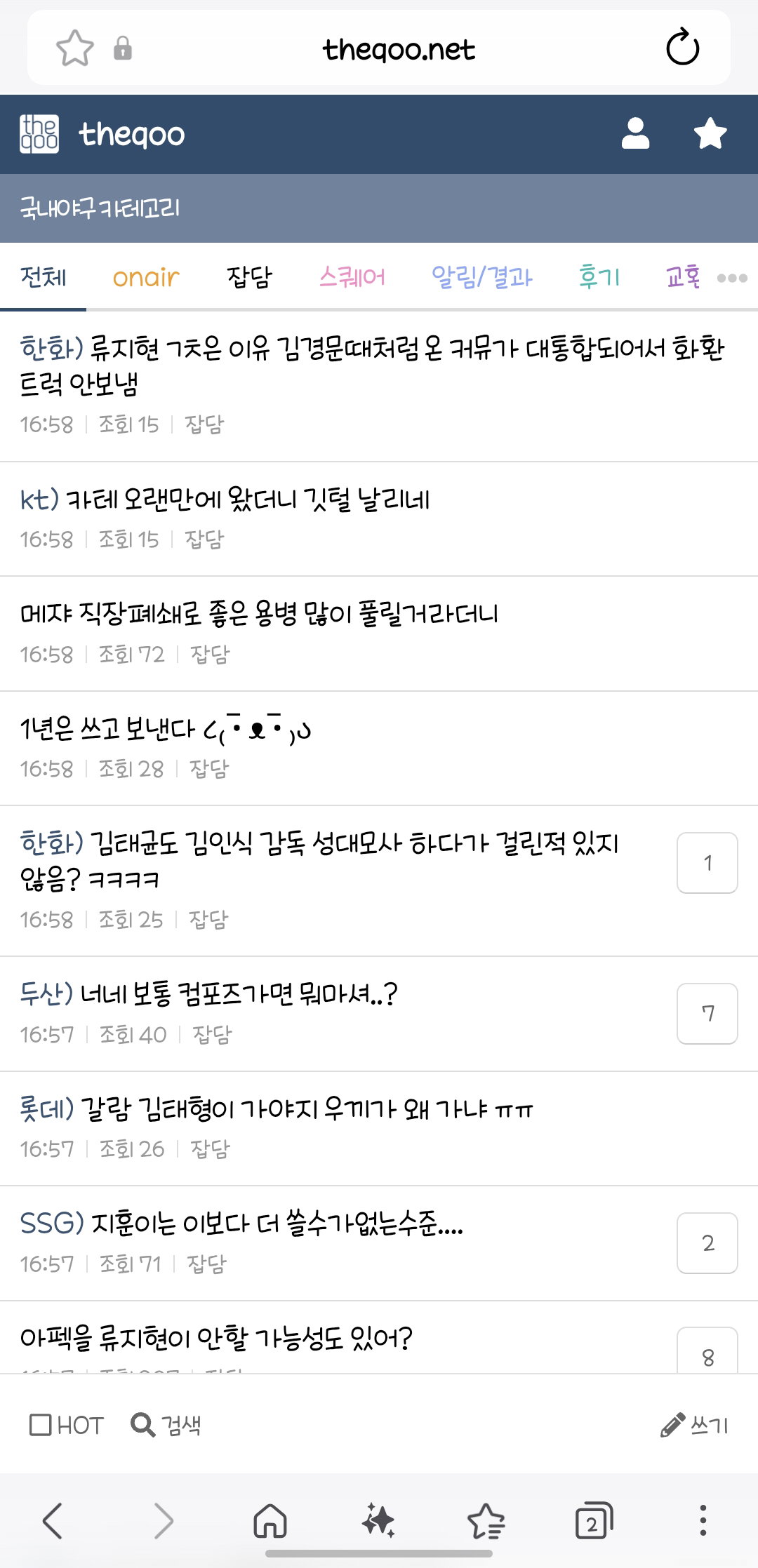Open the user profile icon in theqoo header
Image resolution: width=758 pixels, height=1568 pixels.
click(636, 133)
